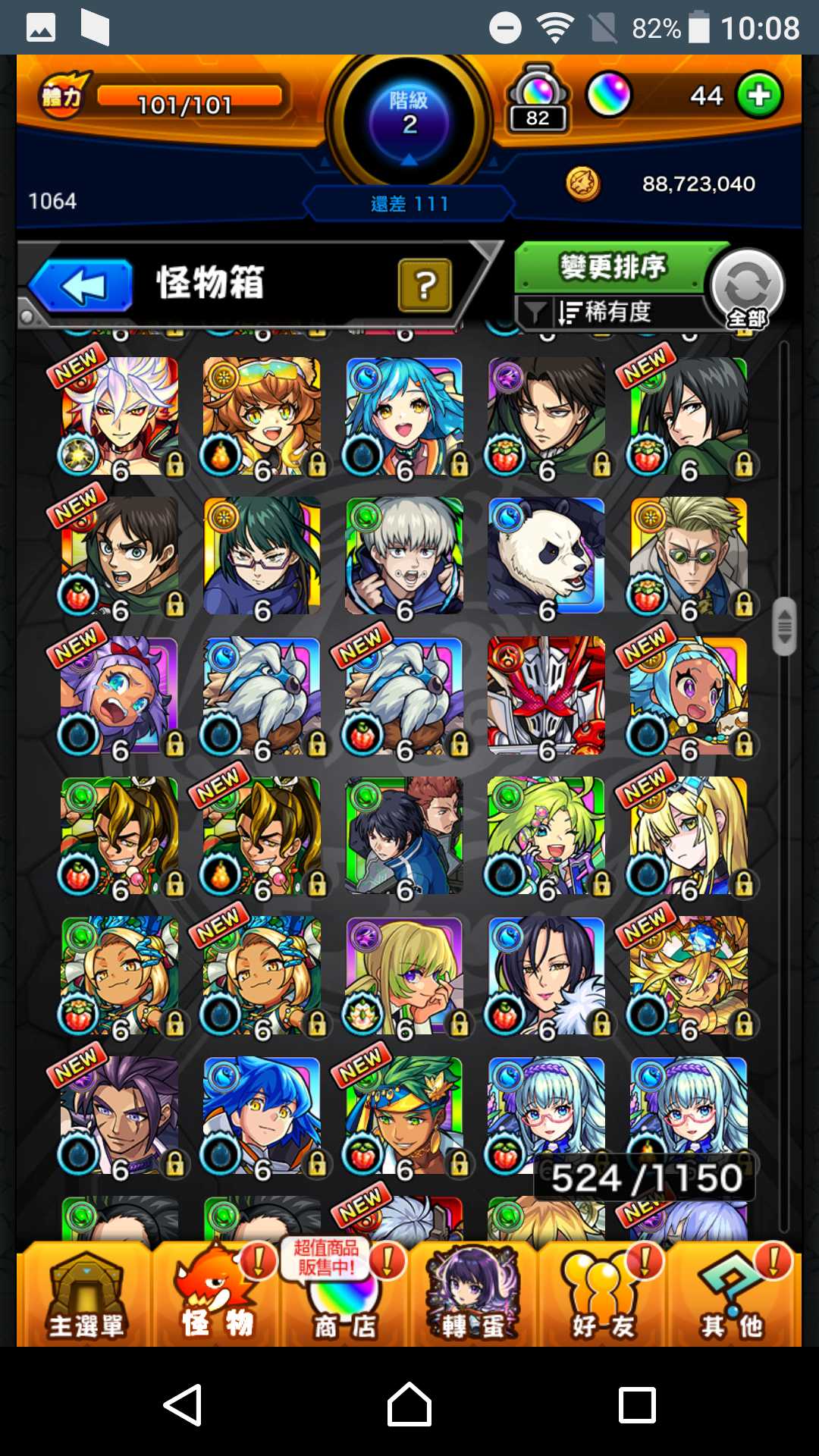
Task: Select the crying purple-haired girl monster
Action: click(x=120, y=695)
